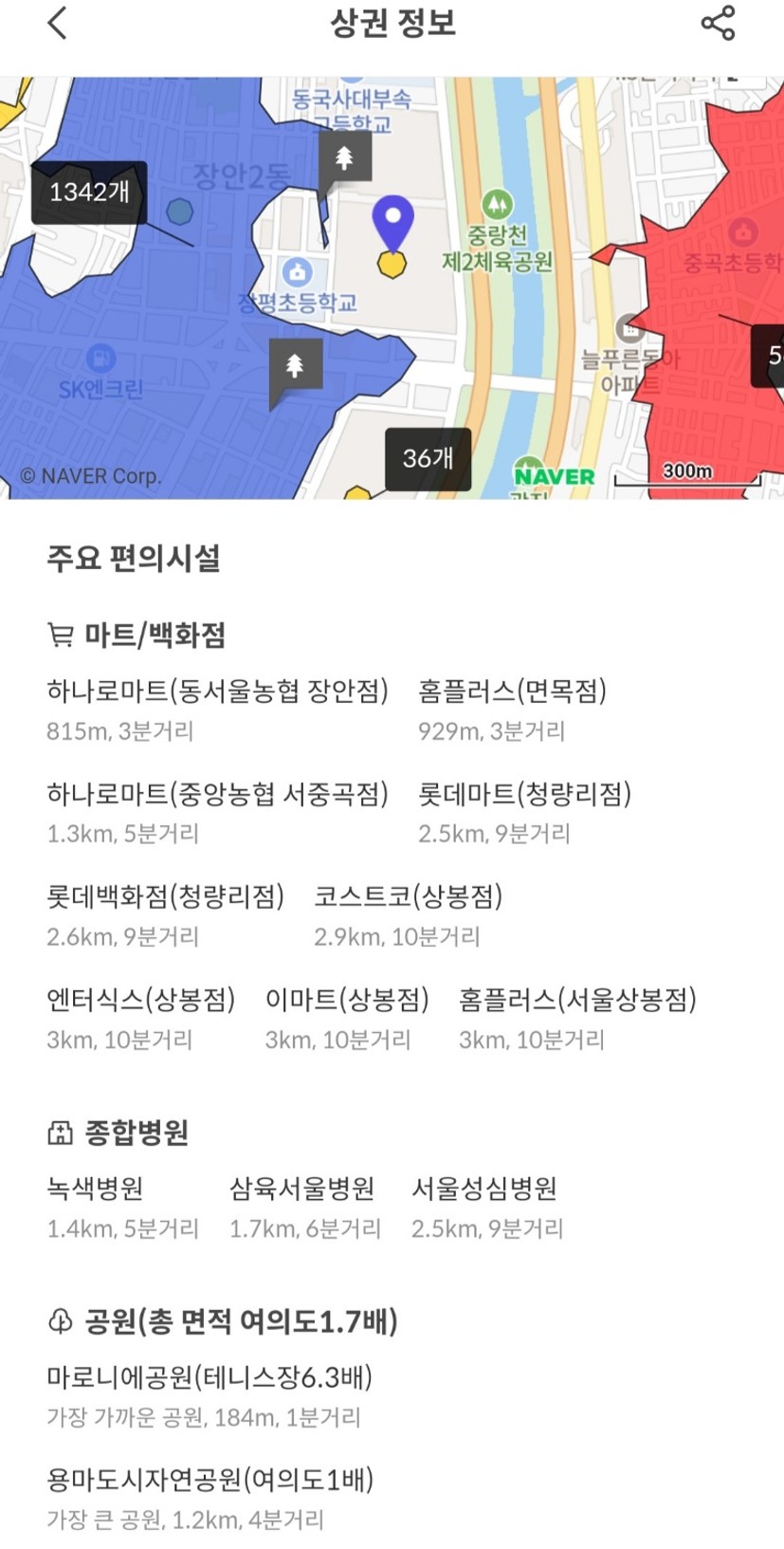Tap the 1342개 label on the map
The height and width of the screenshot is (1549, 784).
tap(89, 193)
